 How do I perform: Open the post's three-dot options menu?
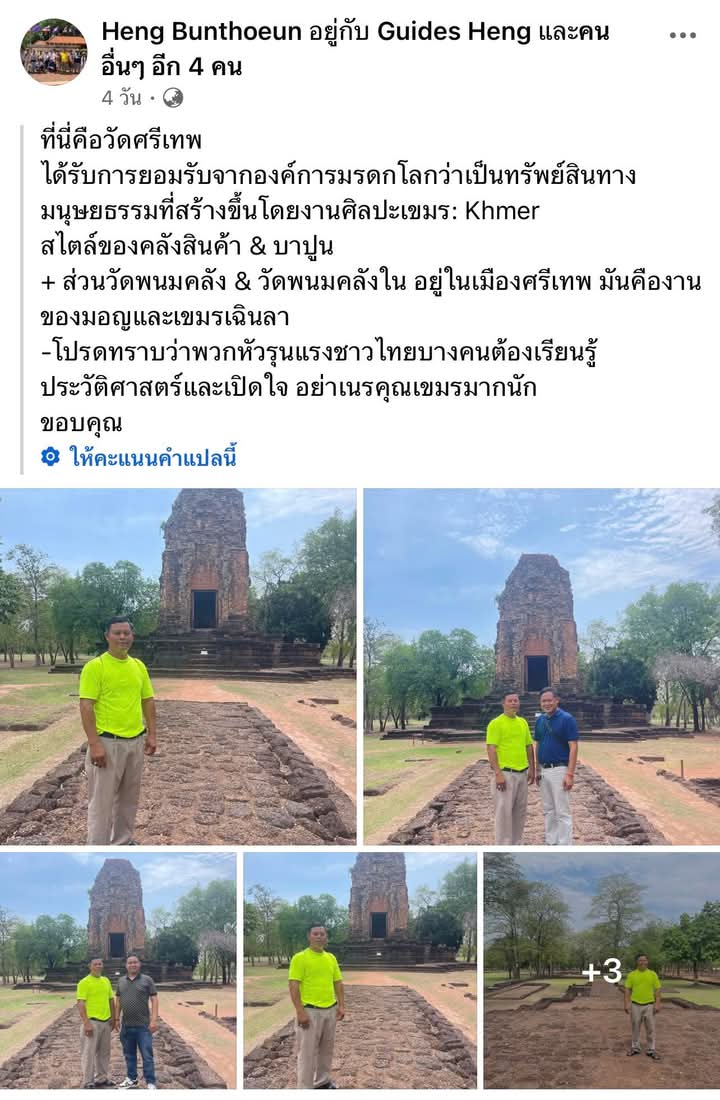pos(682,35)
